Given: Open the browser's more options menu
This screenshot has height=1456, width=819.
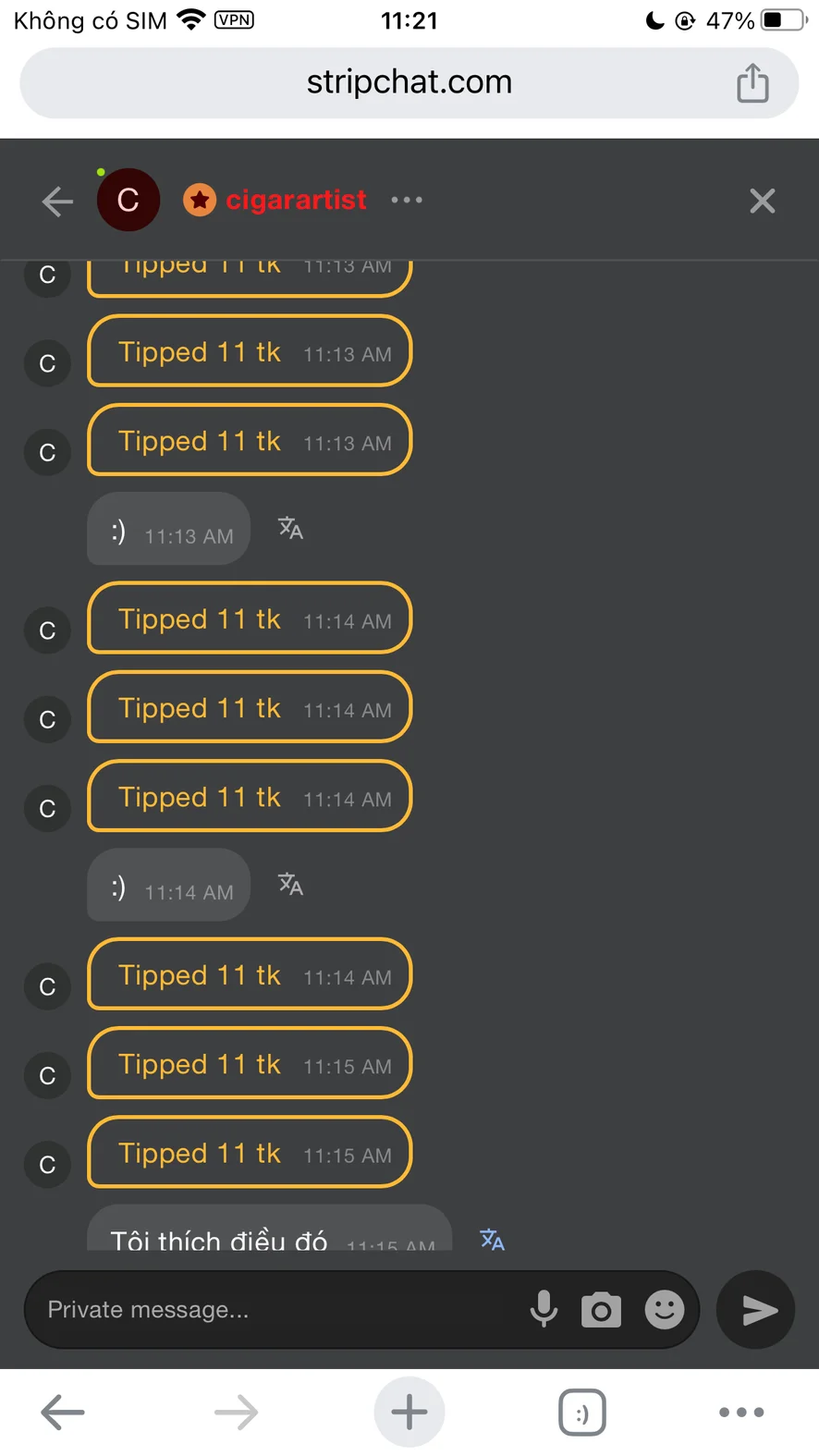Looking at the screenshot, I should pyautogui.click(x=741, y=1412).
